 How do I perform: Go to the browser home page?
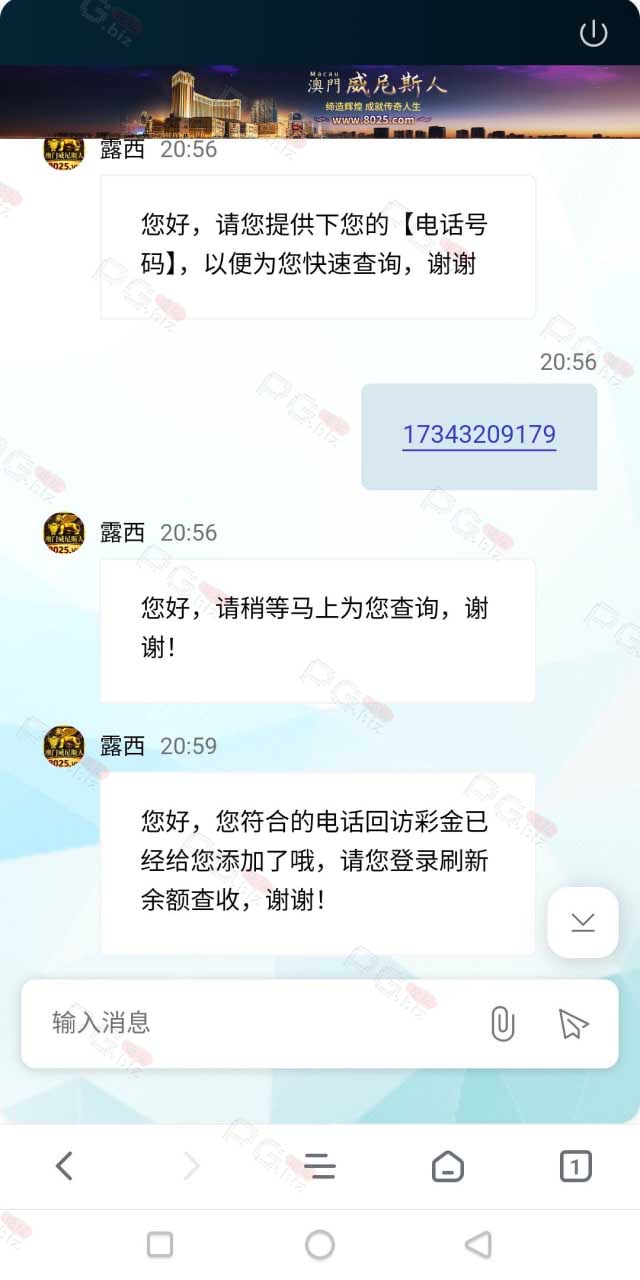(x=447, y=1165)
